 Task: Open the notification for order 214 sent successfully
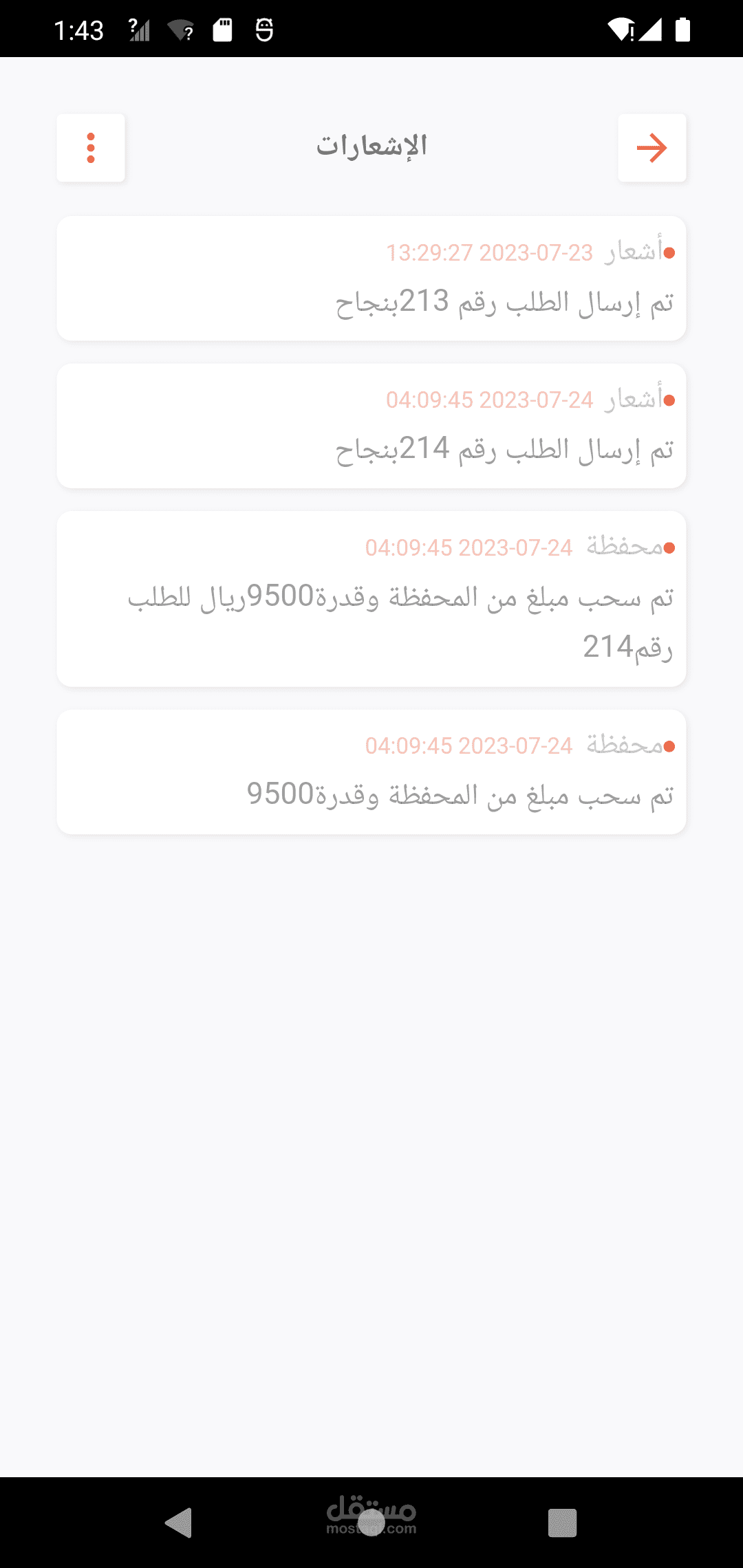point(371,426)
